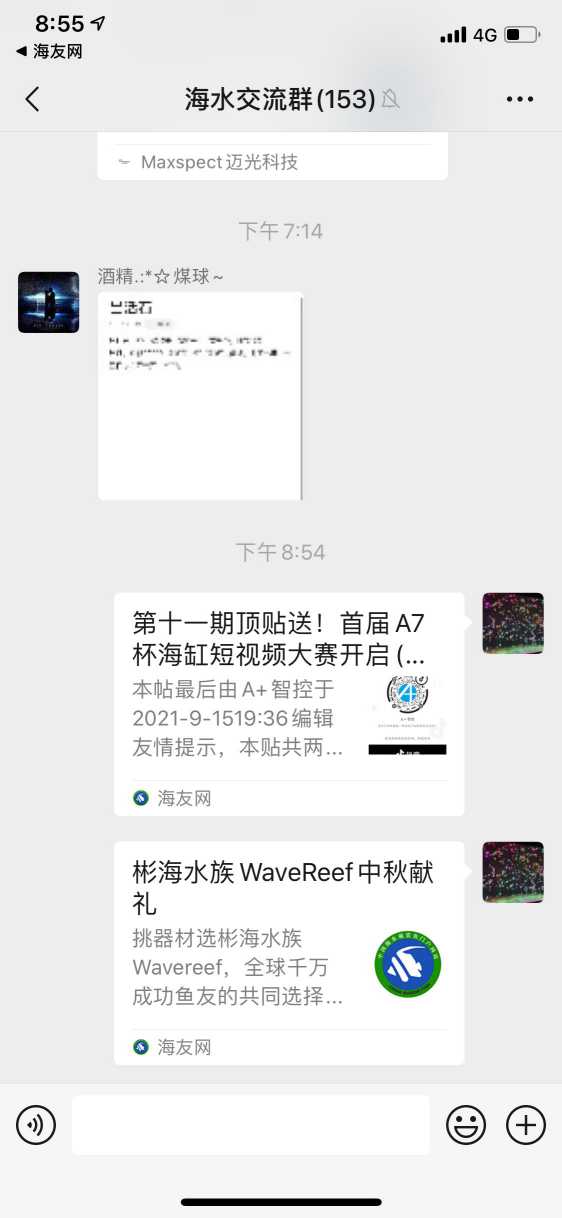Open the 彬海水族 WaveReef 中秋献礼 card

(289, 953)
